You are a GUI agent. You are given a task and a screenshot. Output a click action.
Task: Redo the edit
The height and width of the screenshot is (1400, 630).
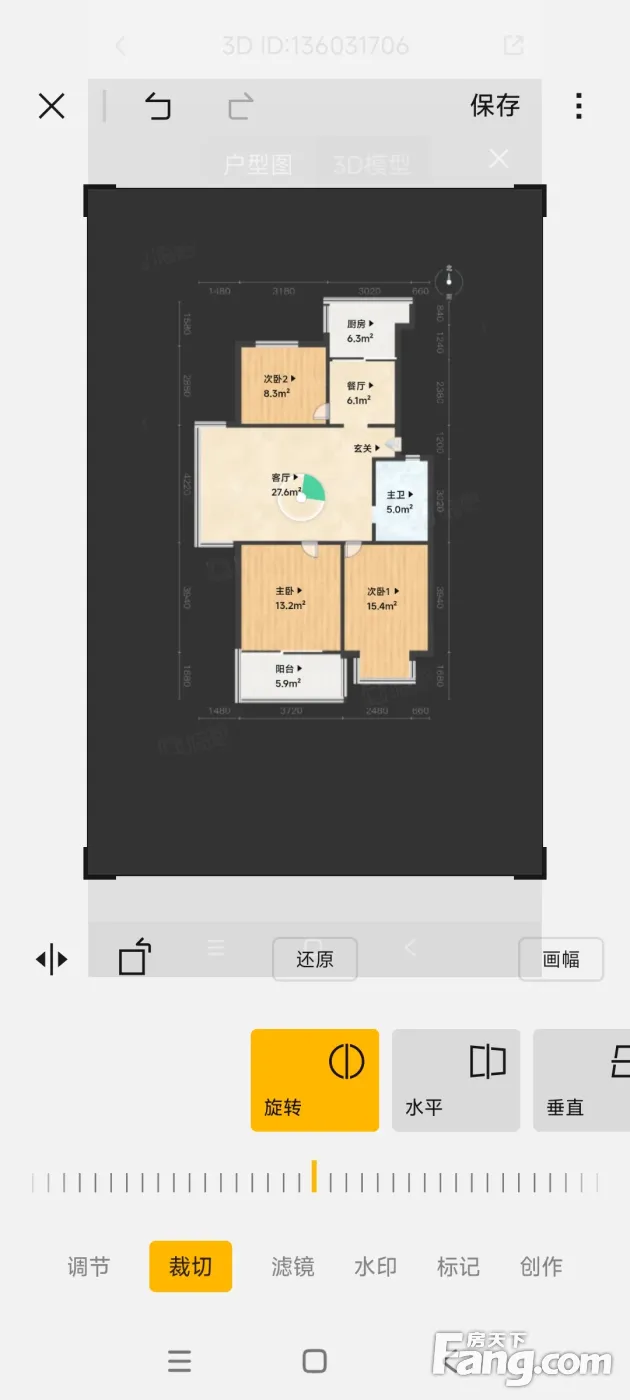[241, 105]
